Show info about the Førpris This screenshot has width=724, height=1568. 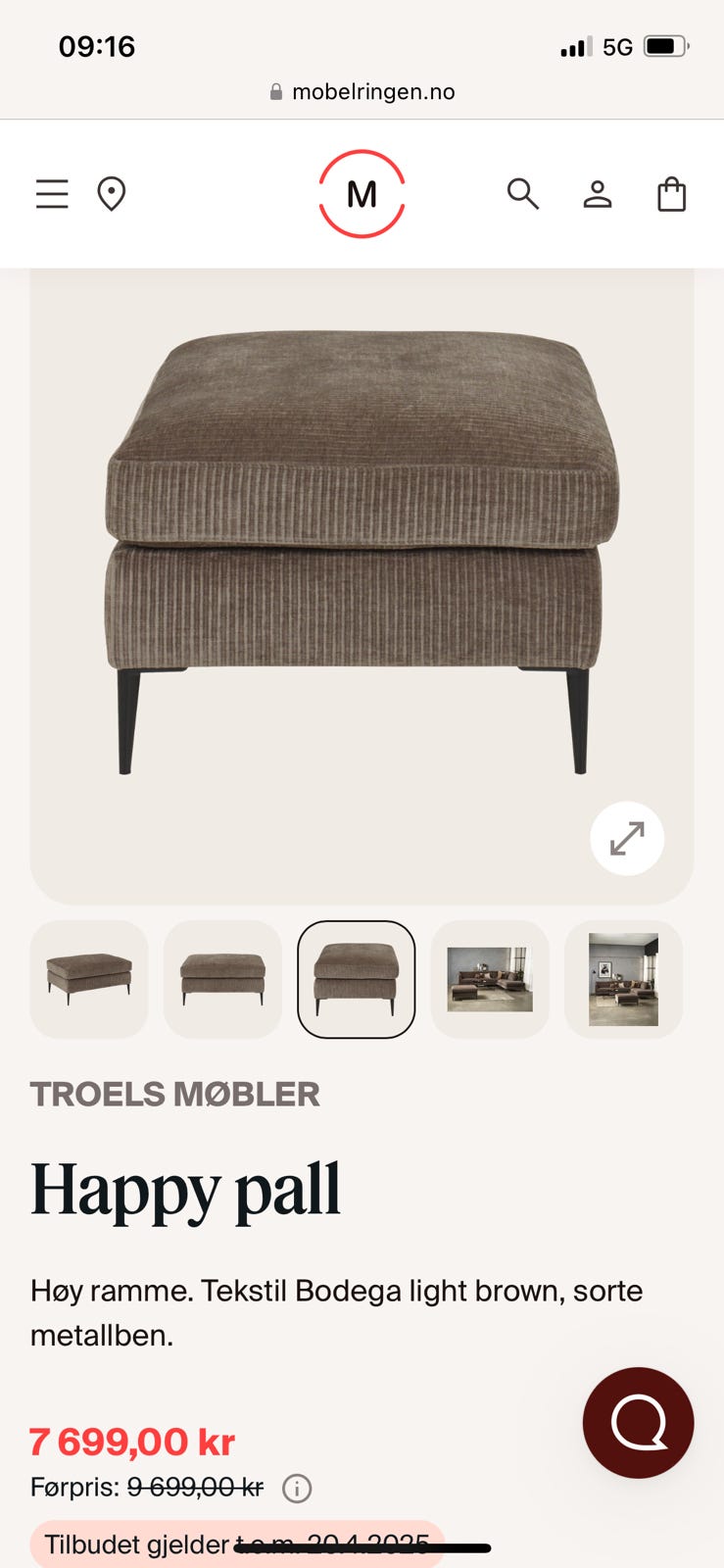pyautogui.click(x=297, y=1489)
